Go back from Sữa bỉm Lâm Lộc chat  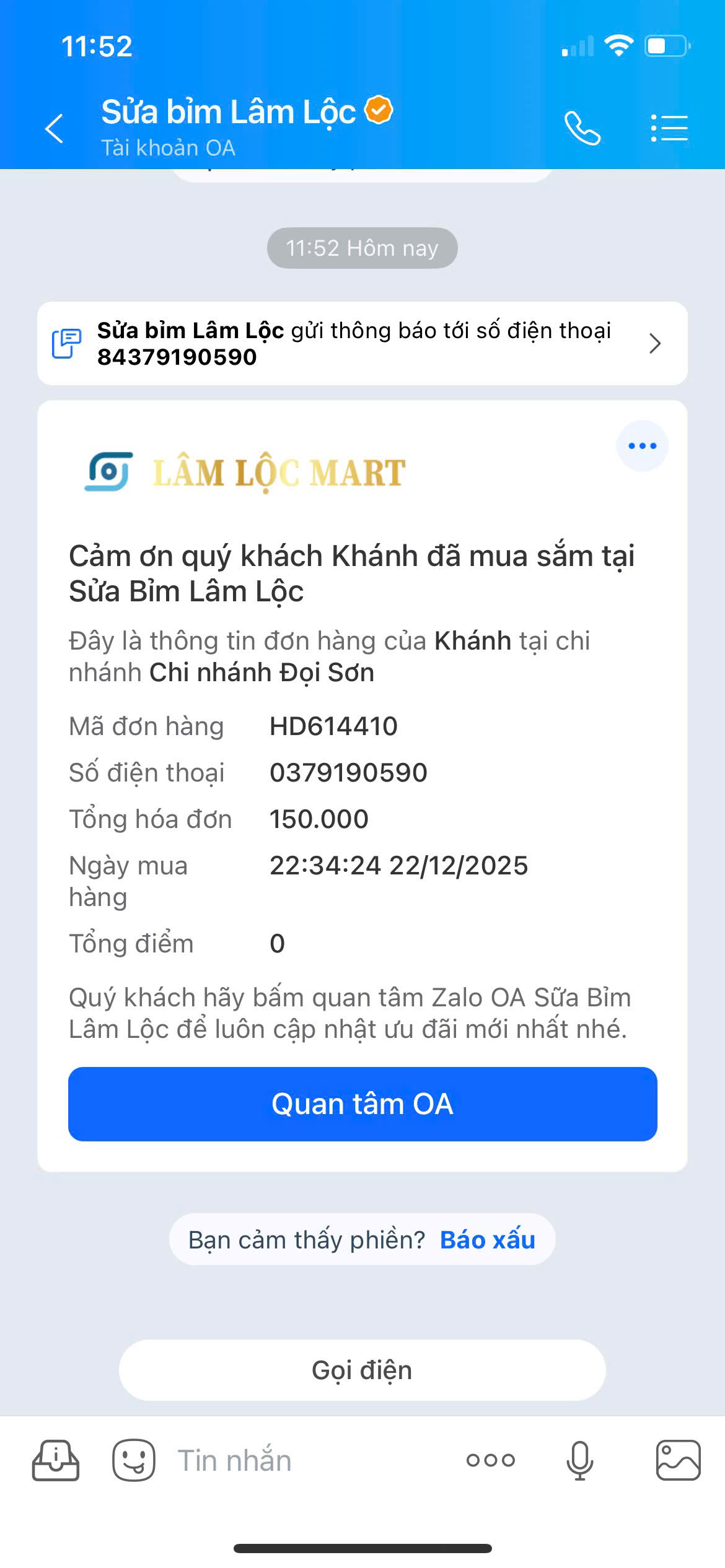55,129
